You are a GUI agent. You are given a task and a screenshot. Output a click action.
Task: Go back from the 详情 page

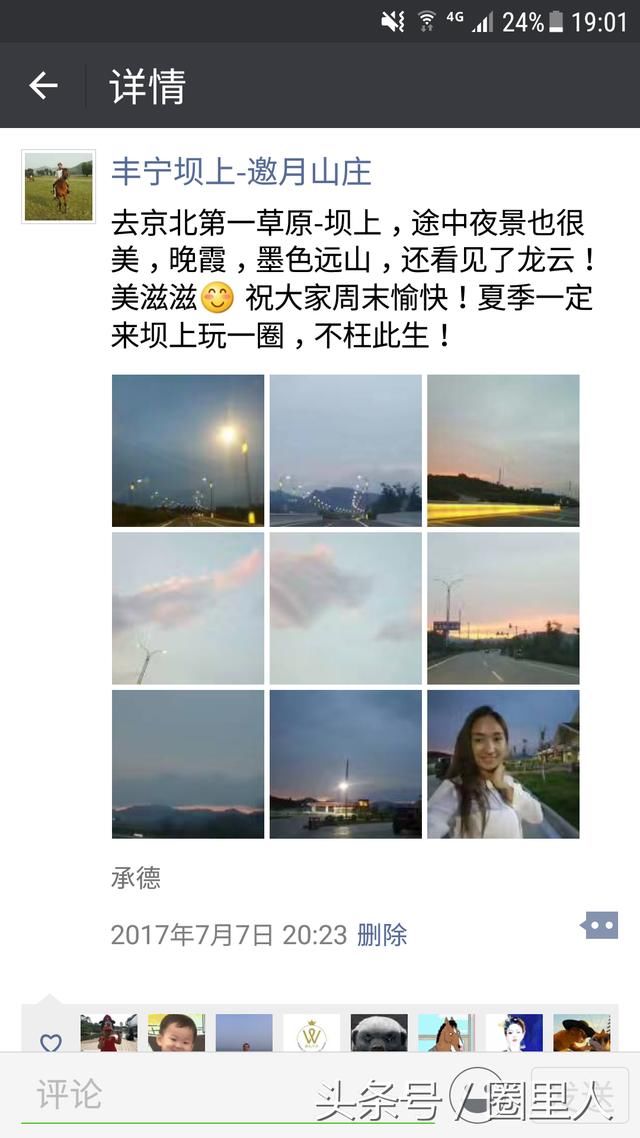click(x=43, y=86)
